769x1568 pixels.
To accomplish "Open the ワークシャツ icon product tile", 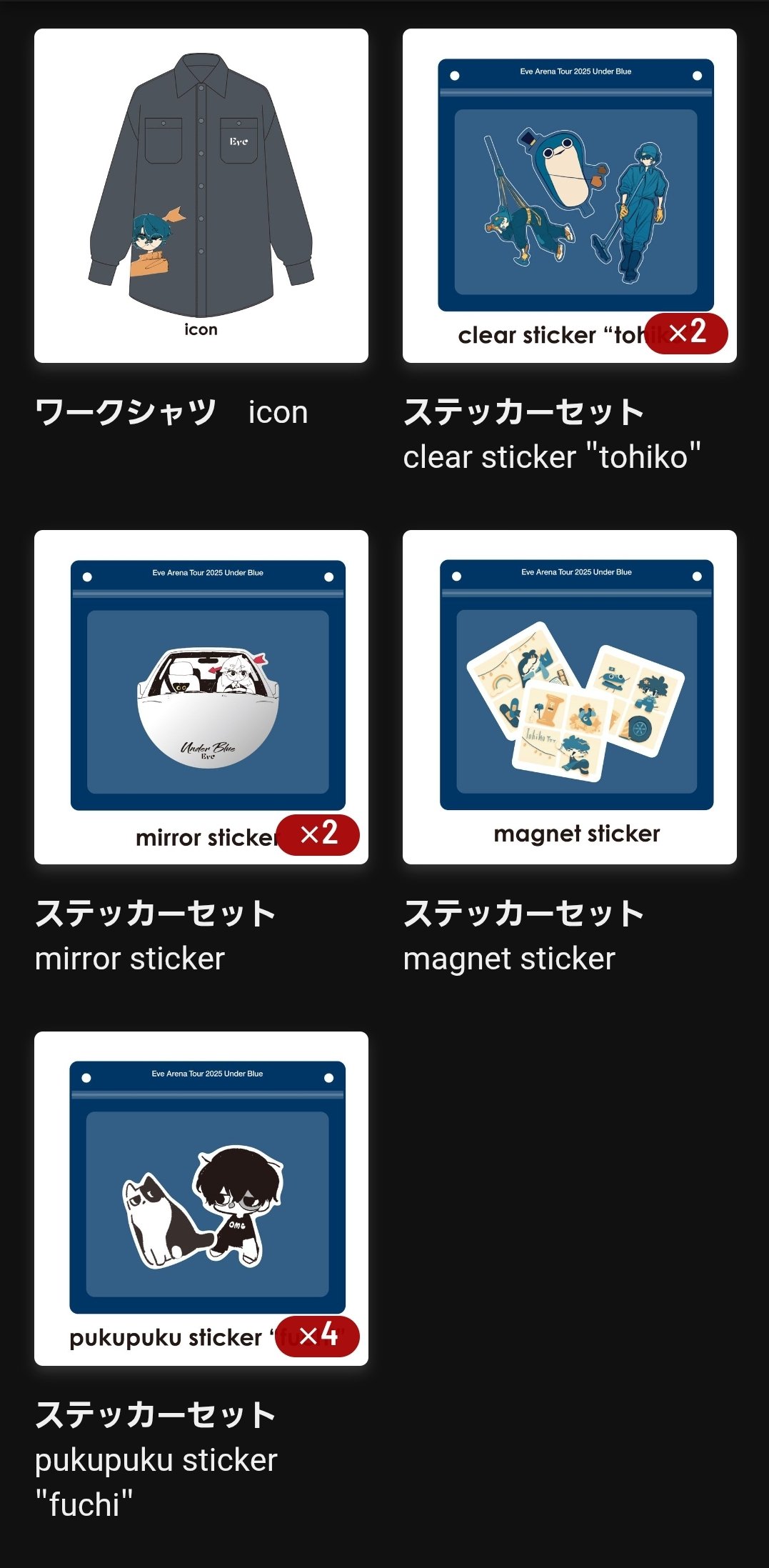I will [x=201, y=196].
